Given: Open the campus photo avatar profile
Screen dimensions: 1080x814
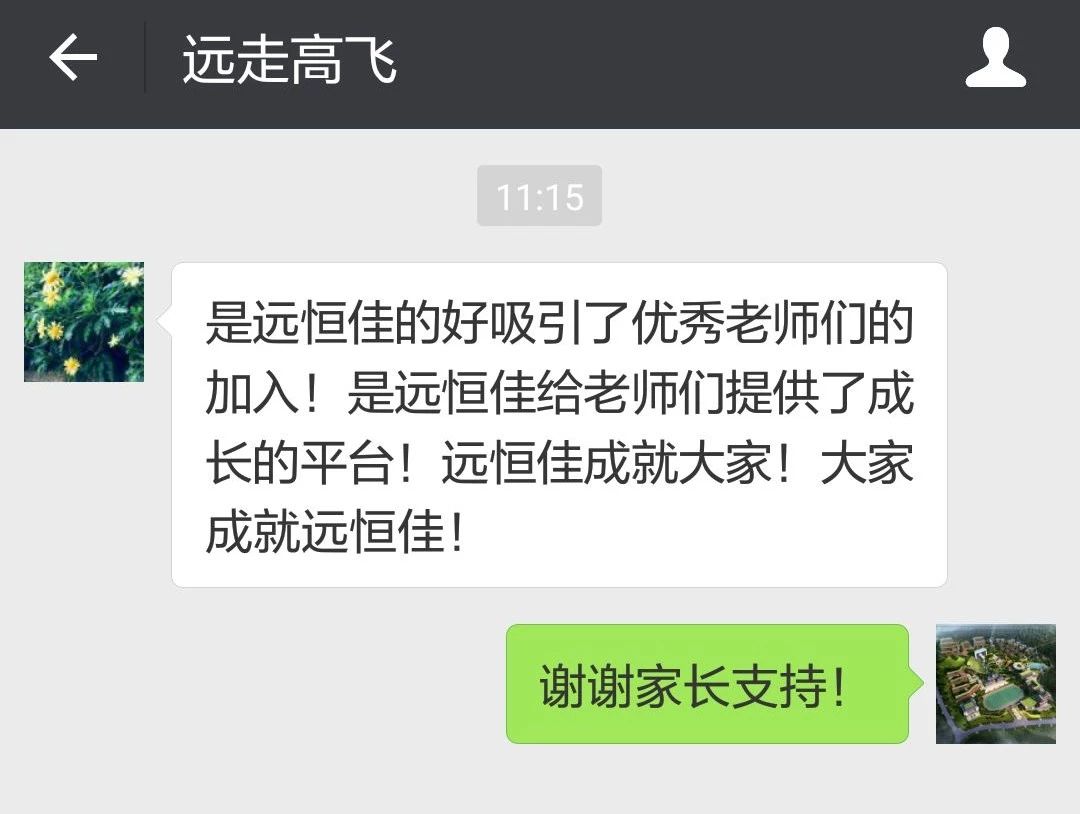Looking at the screenshot, I should (x=995, y=684).
